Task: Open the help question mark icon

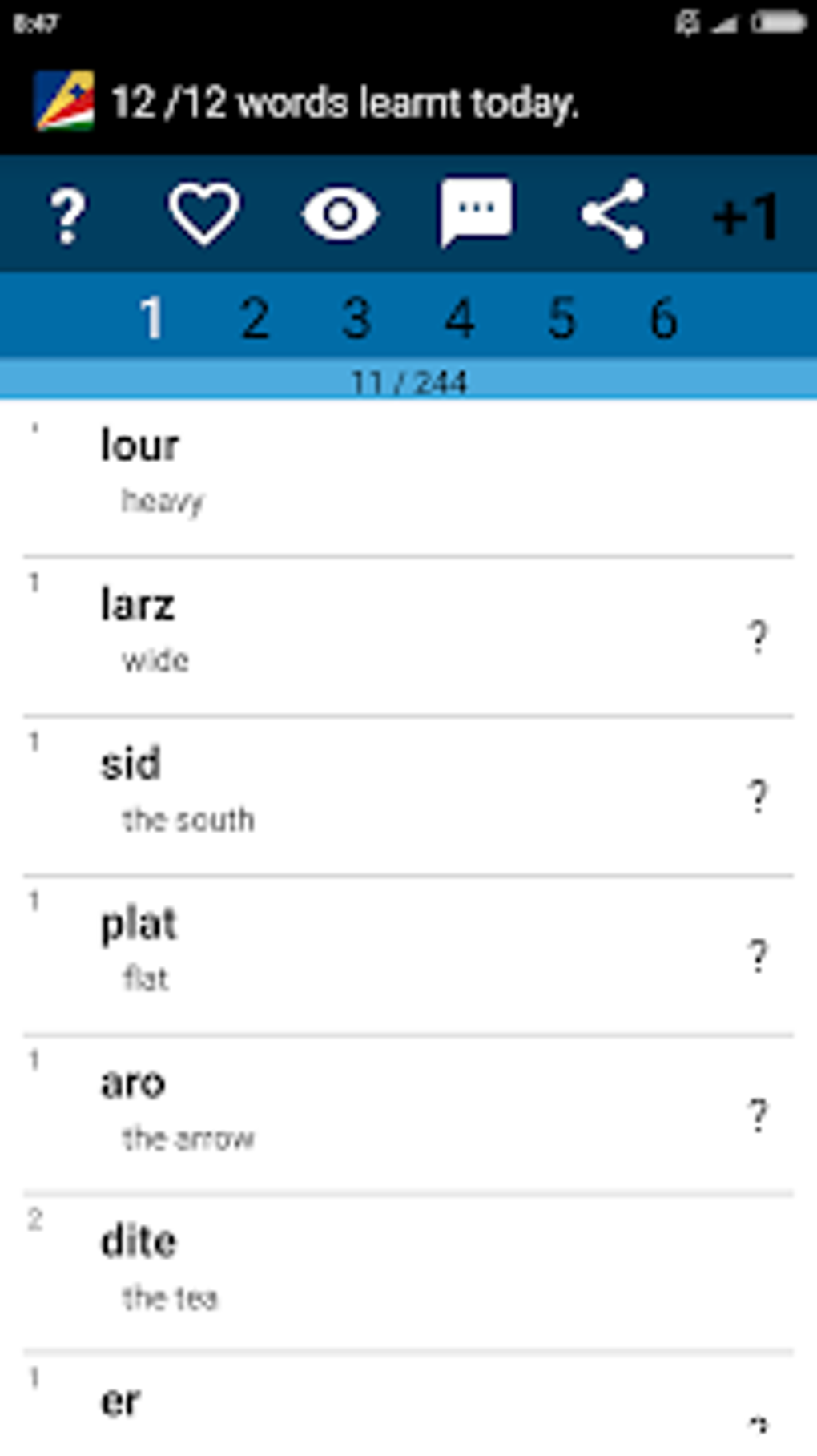Action: pos(67,215)
